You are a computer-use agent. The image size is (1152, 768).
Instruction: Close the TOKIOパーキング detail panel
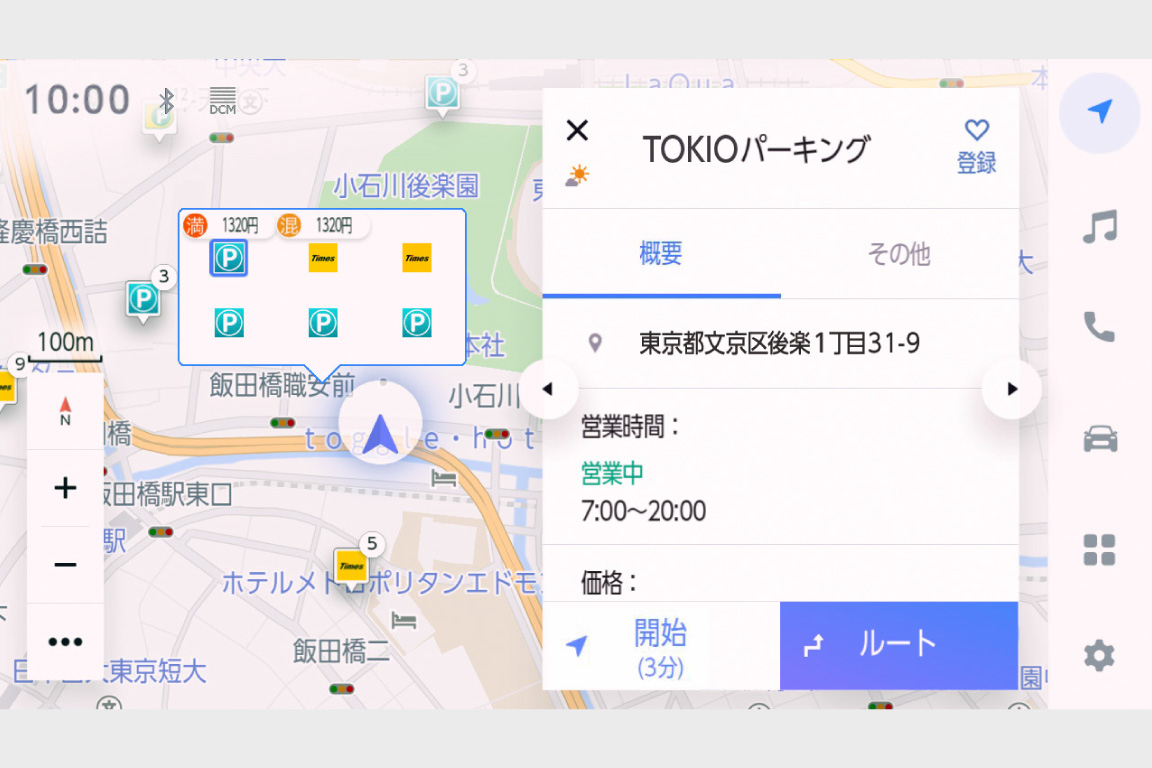pyautogui.click(x=577, y=130)
